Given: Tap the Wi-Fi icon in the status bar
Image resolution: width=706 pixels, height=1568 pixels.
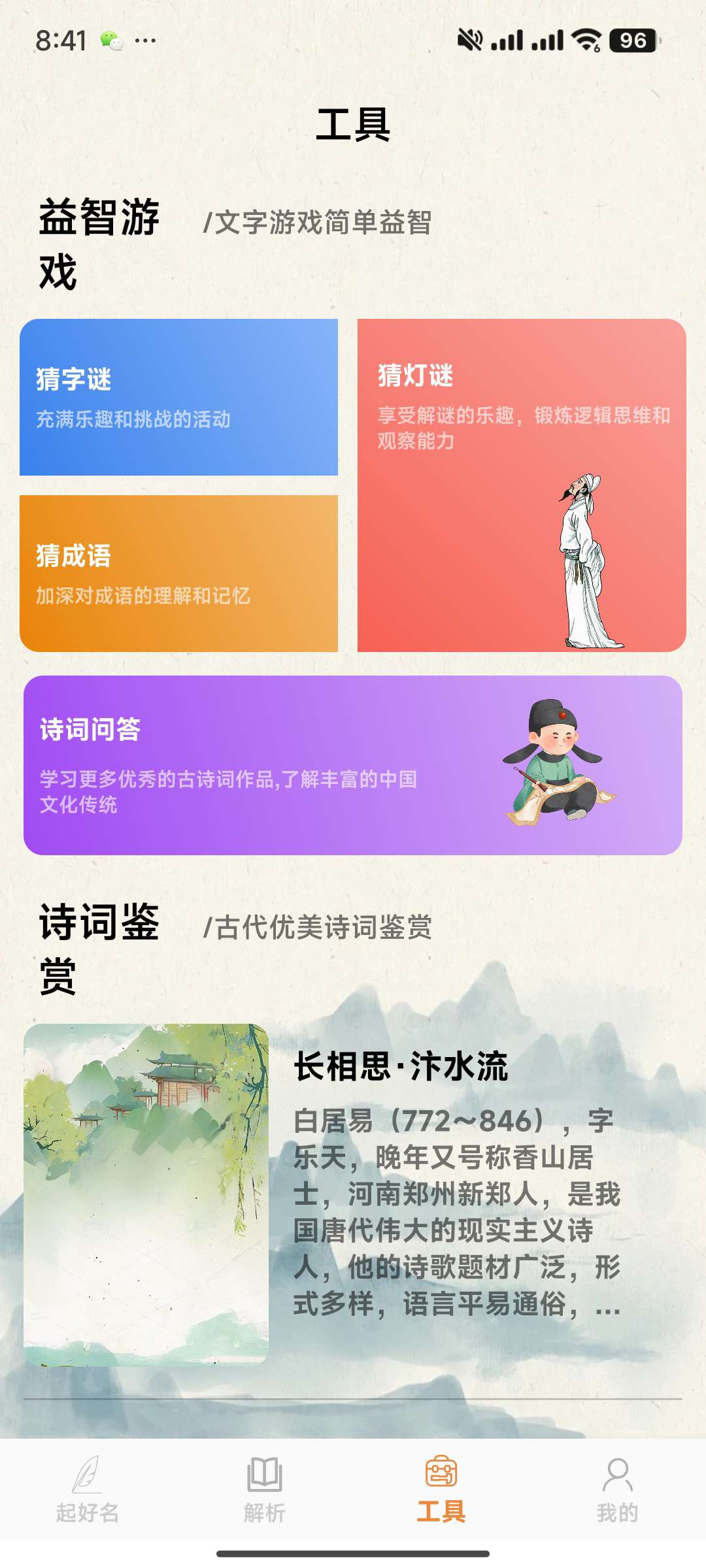Looking at the screenshot, I should [588, 41].
